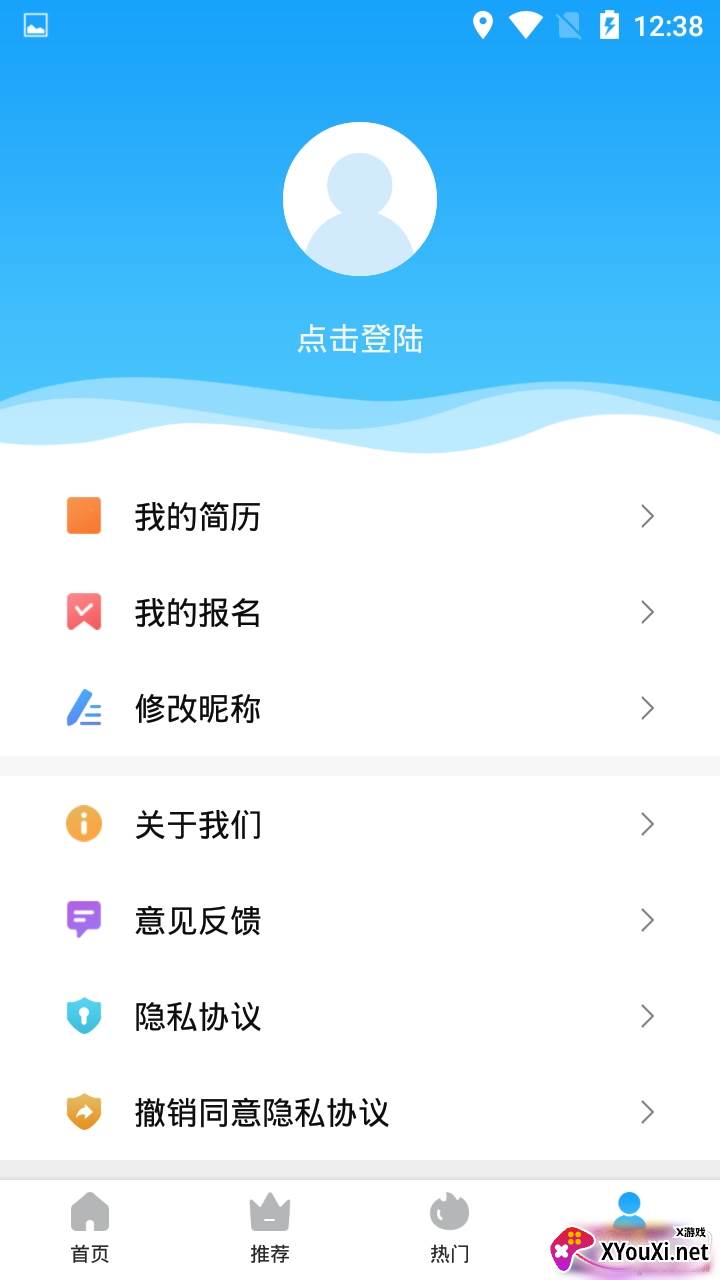Tap 撤销同意隐私协议 row

[x=360, y=1112]
